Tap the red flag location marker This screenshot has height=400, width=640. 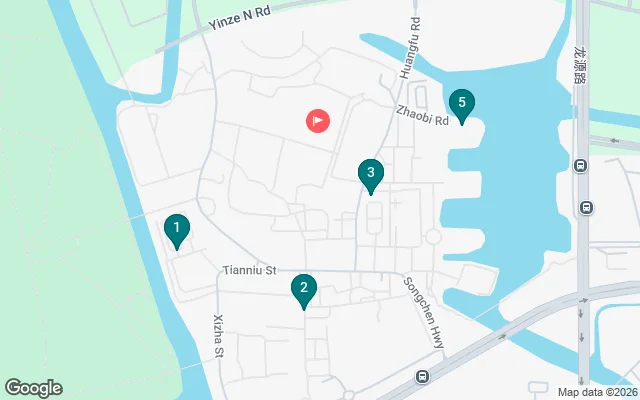(x=318, y=122)
